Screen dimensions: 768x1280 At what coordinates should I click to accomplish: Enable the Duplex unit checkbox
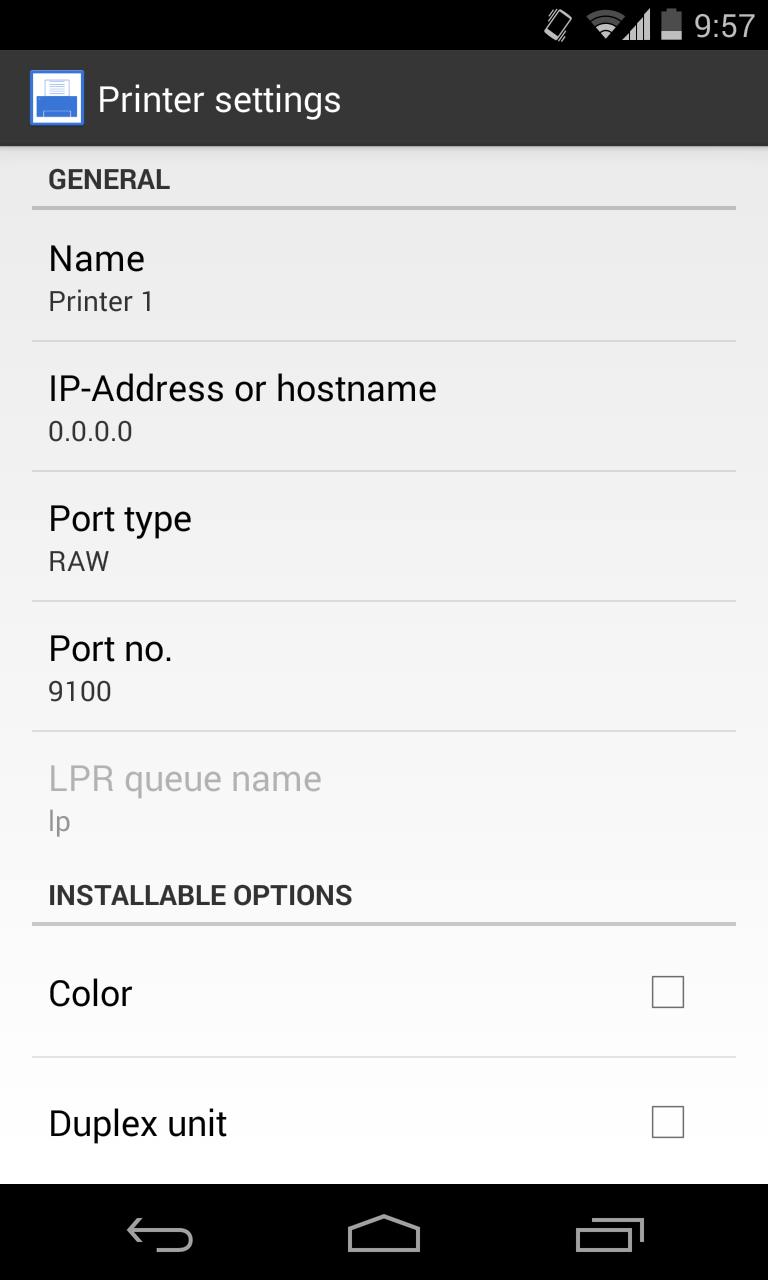667,1122
